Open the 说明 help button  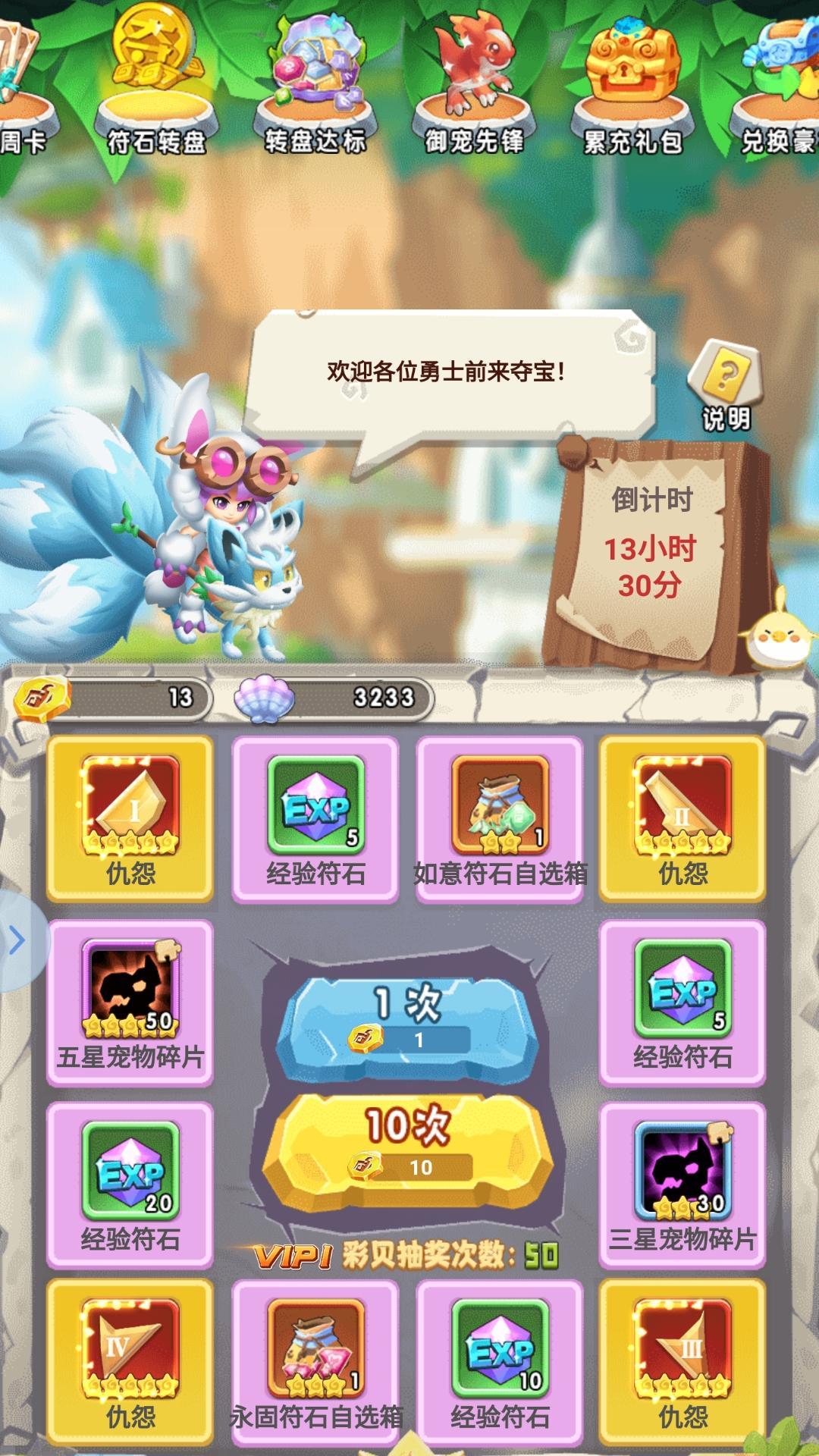pos(725,385)
